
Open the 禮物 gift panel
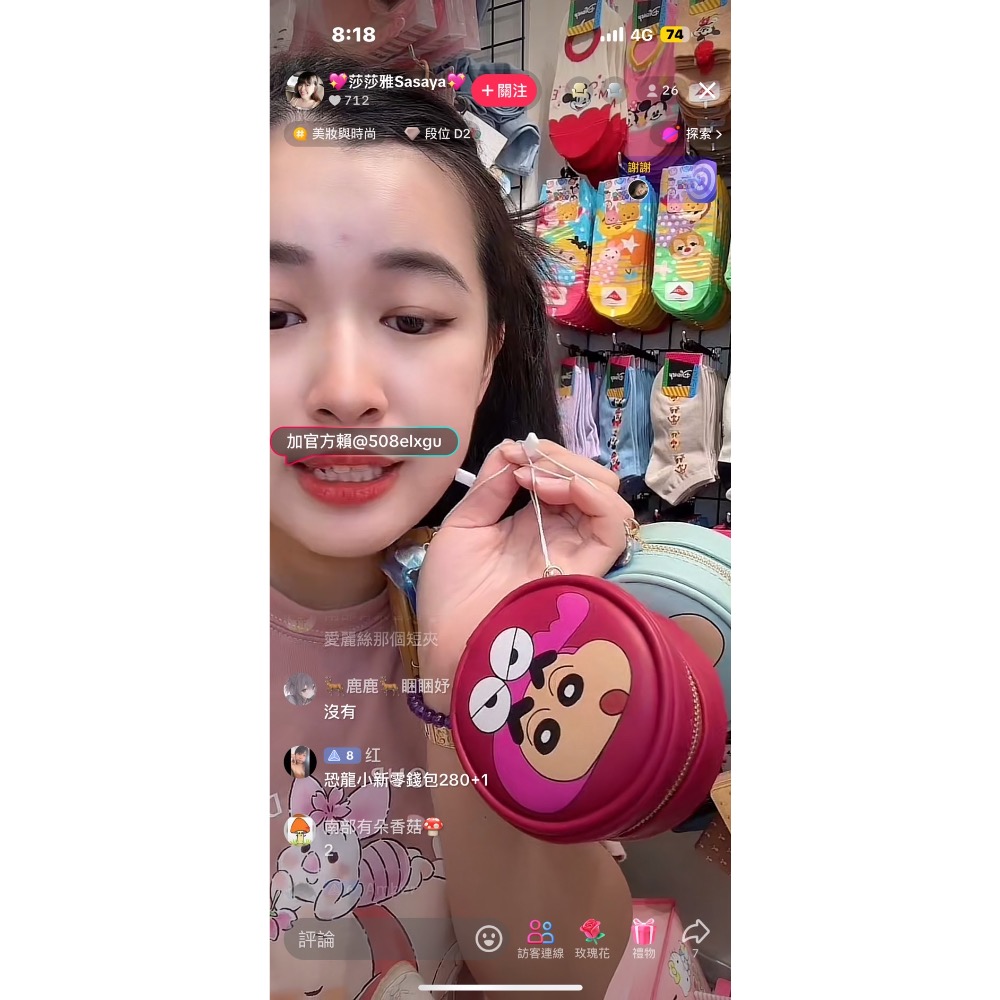(643, 939)
